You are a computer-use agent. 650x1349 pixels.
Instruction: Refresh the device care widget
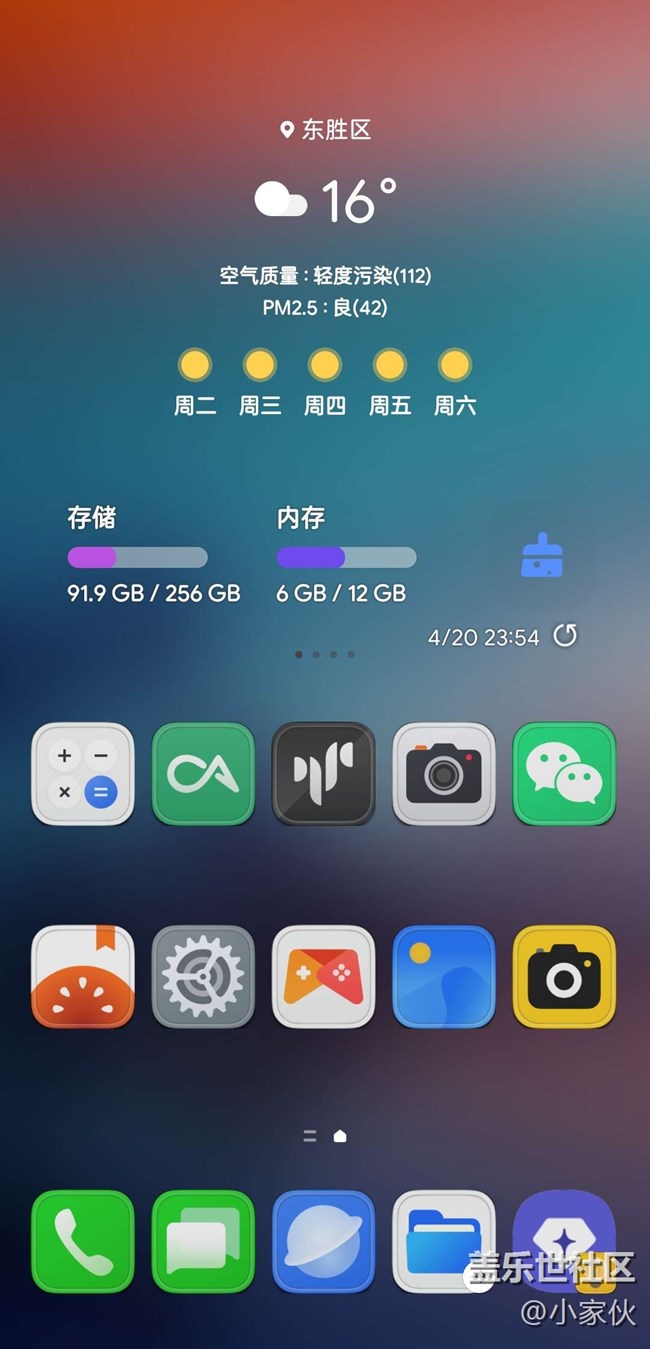(x=565, y=636)
